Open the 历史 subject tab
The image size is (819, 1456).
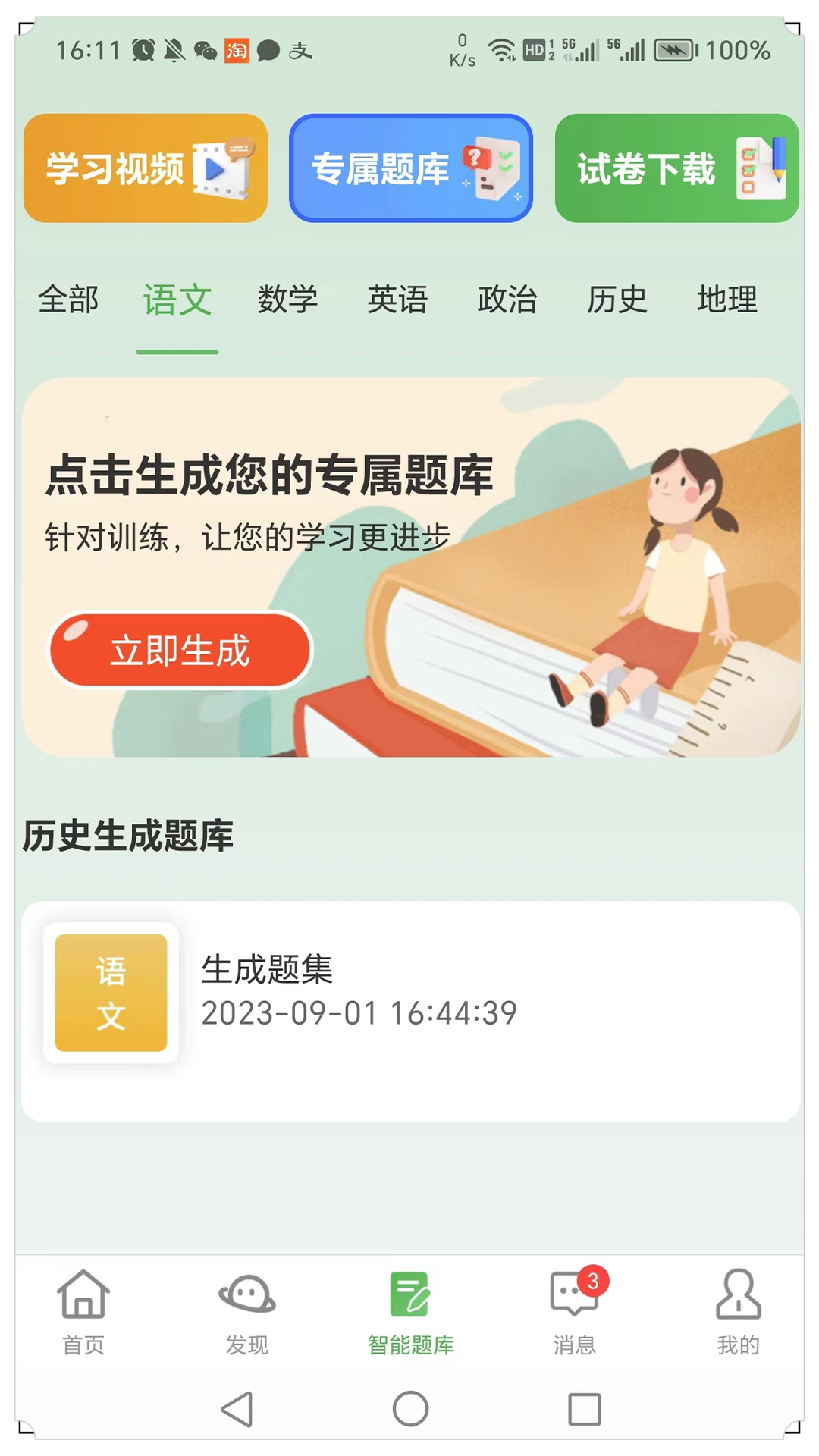pos(617,300)
